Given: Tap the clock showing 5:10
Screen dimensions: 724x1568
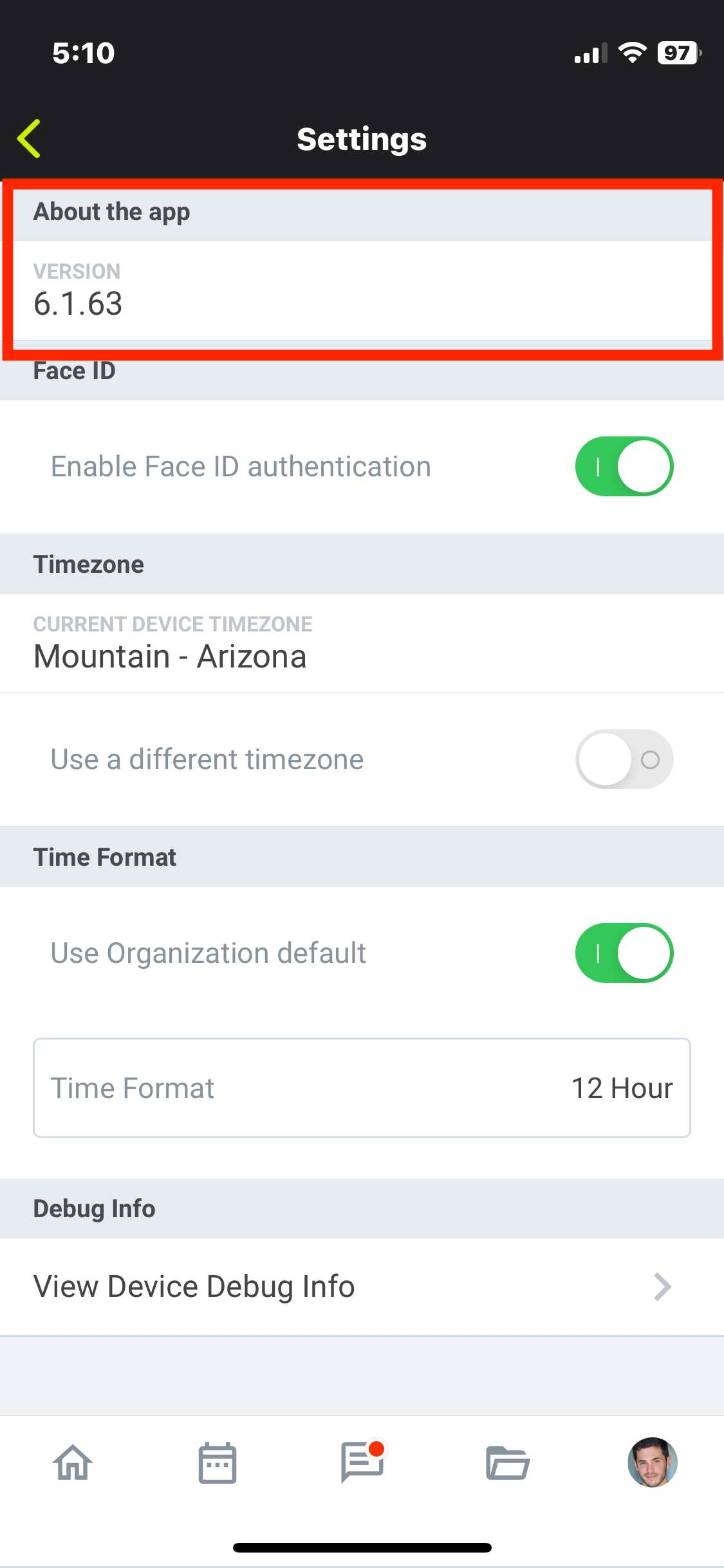Looking at the screenshot, I should 84,53.
